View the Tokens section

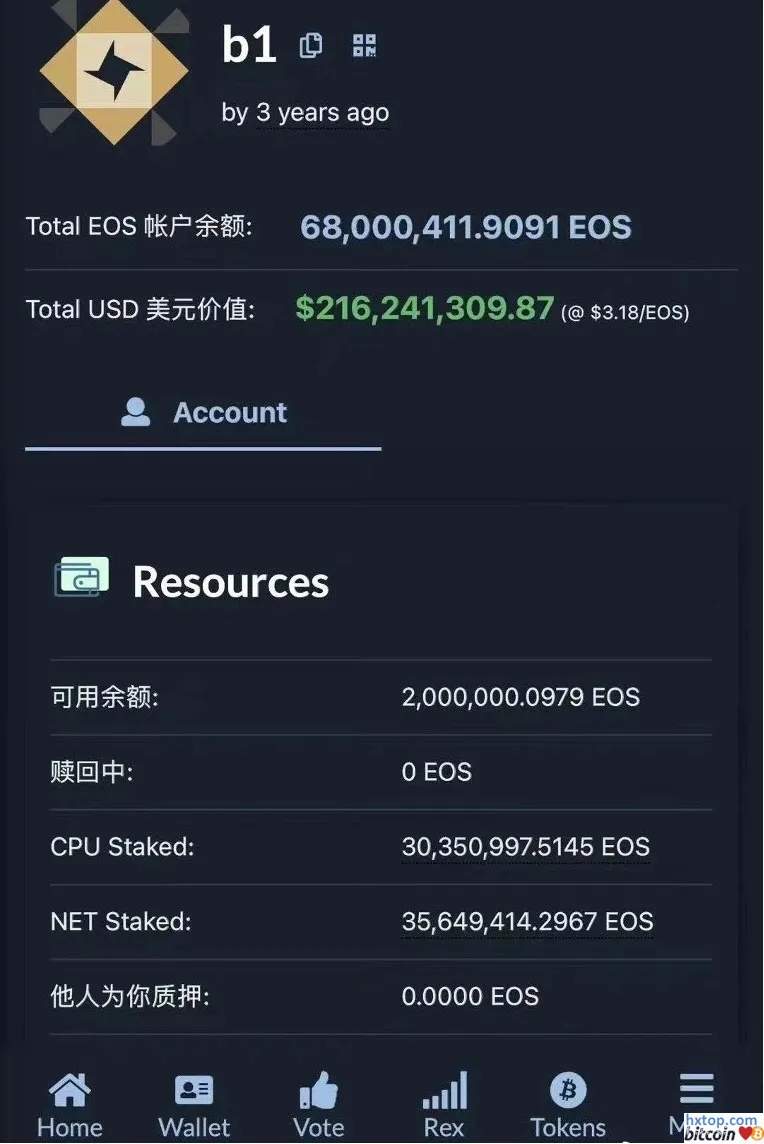point(568,1104)
